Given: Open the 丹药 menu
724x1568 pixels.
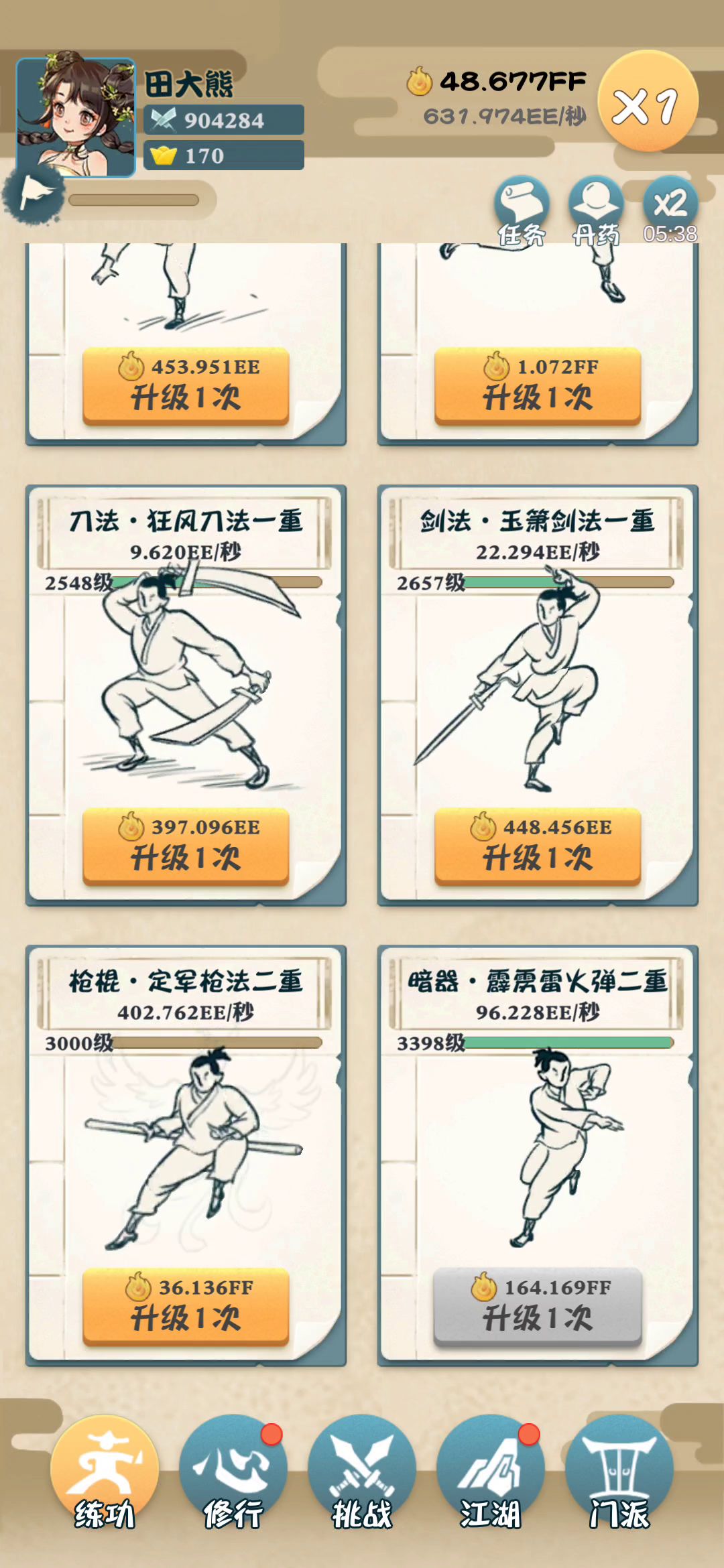Looking at the screenshot, I should (x=596, y=208).
